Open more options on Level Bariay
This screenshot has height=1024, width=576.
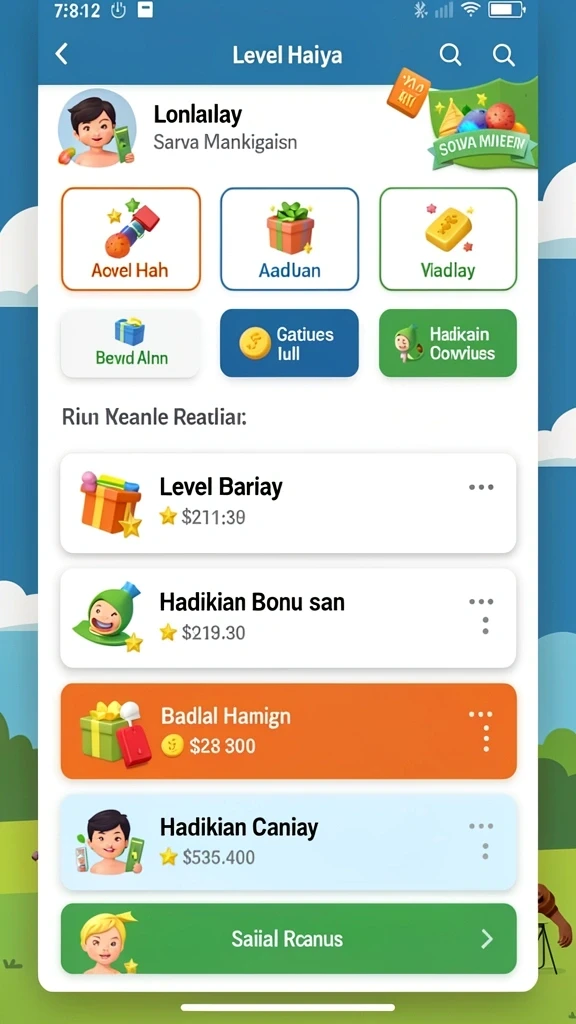coord(481,487)
